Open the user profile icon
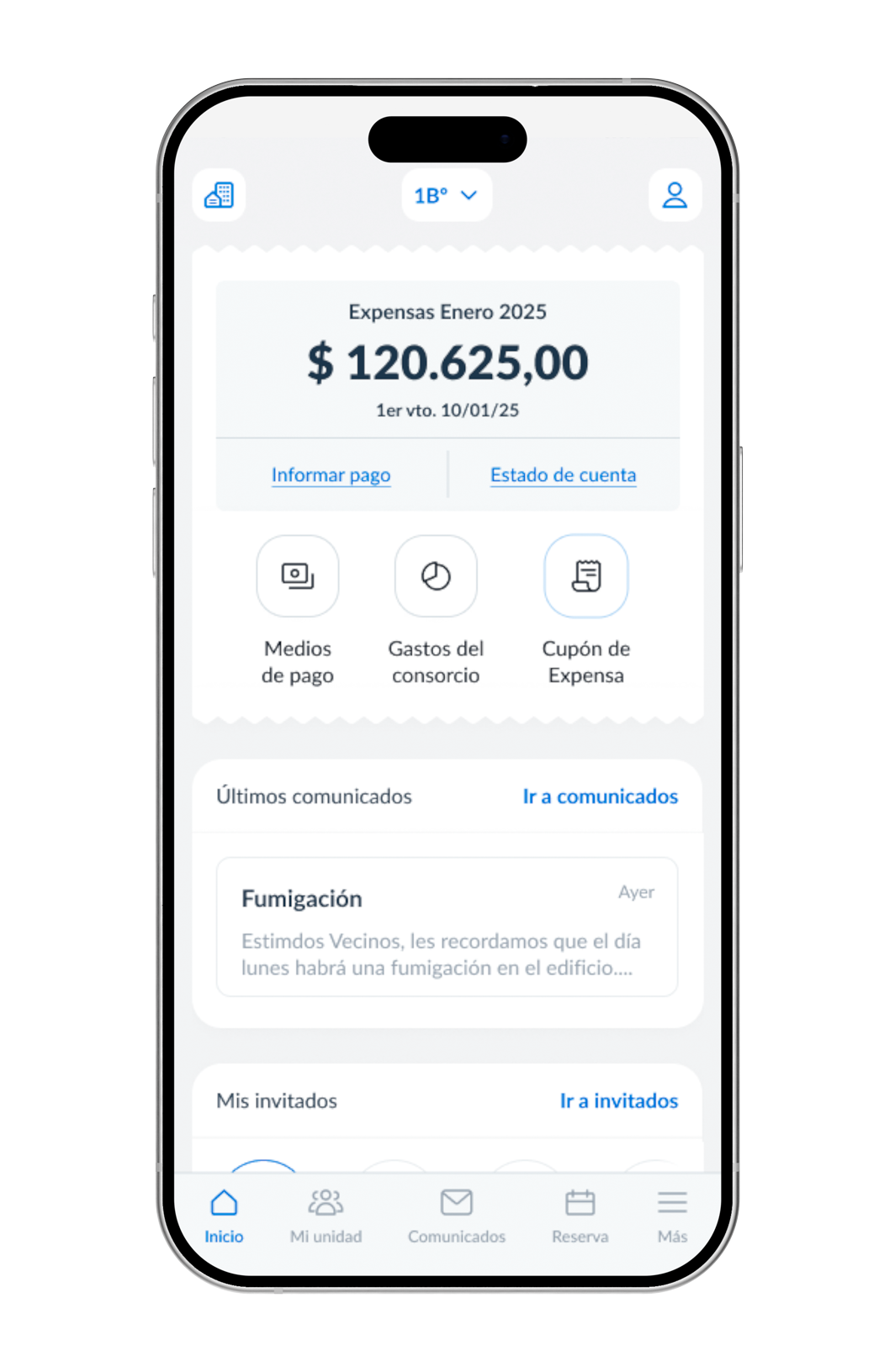 click(675, 195)
